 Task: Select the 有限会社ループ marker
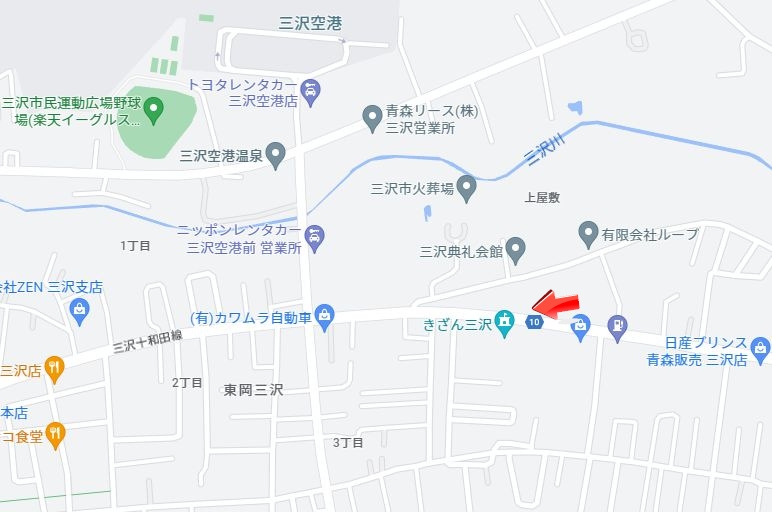pyautogui.click(x=589, y=235)
